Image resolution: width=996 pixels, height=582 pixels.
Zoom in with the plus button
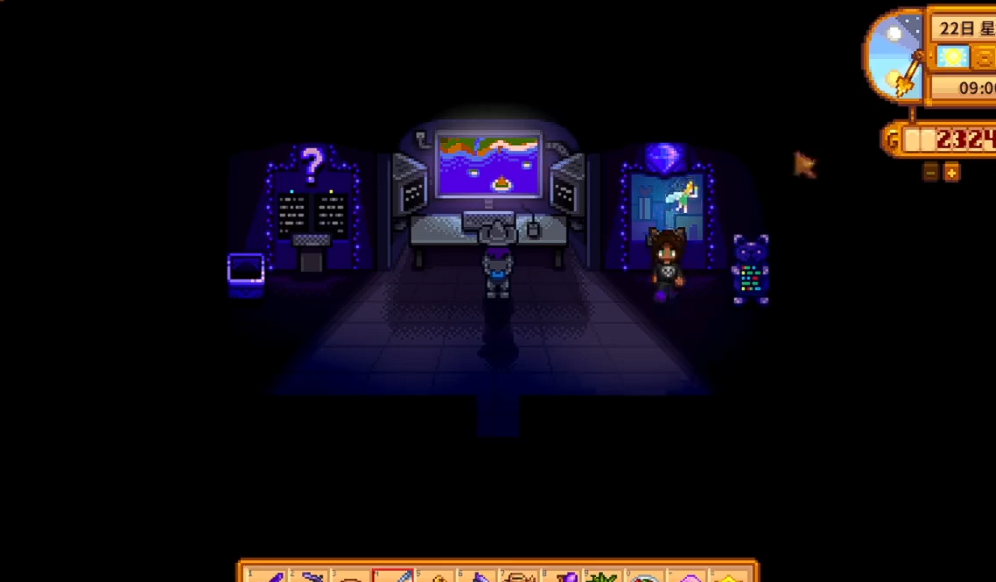coord(951,172)
